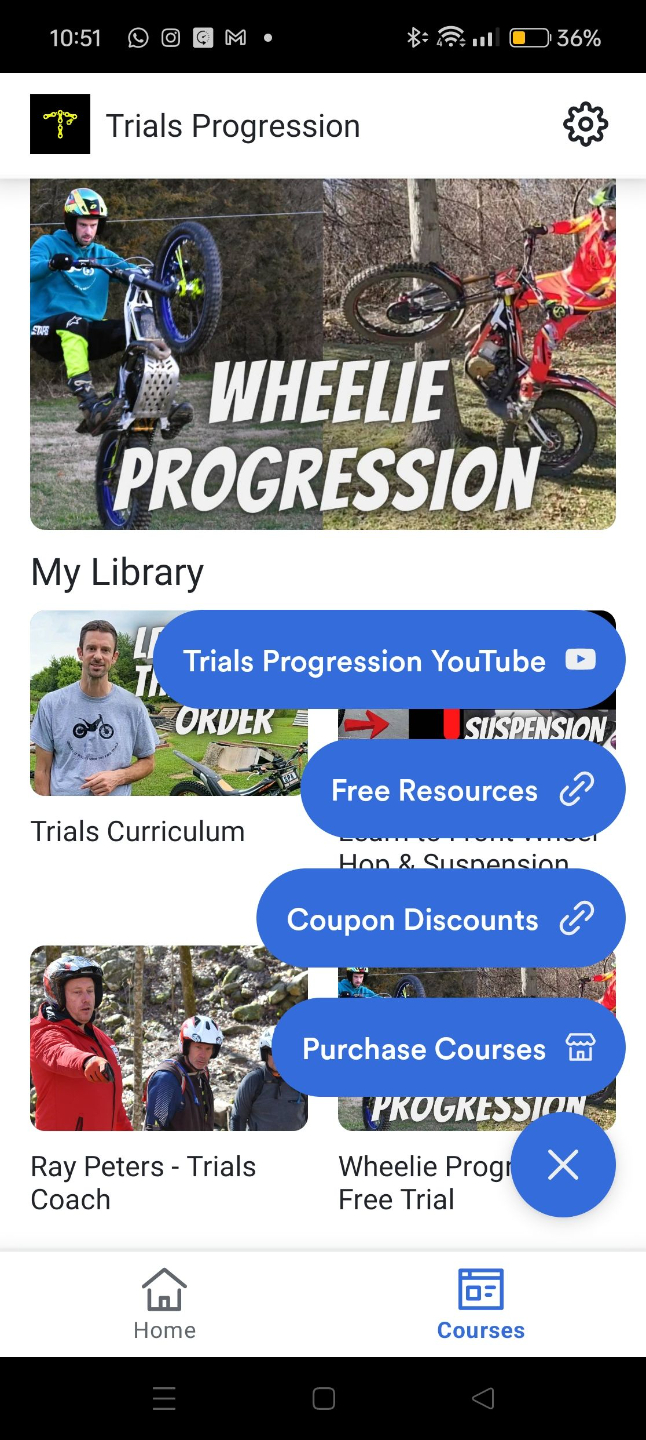Open Coupon Discounts
The width and height of the screenshot is (646, 1440).
440,920
